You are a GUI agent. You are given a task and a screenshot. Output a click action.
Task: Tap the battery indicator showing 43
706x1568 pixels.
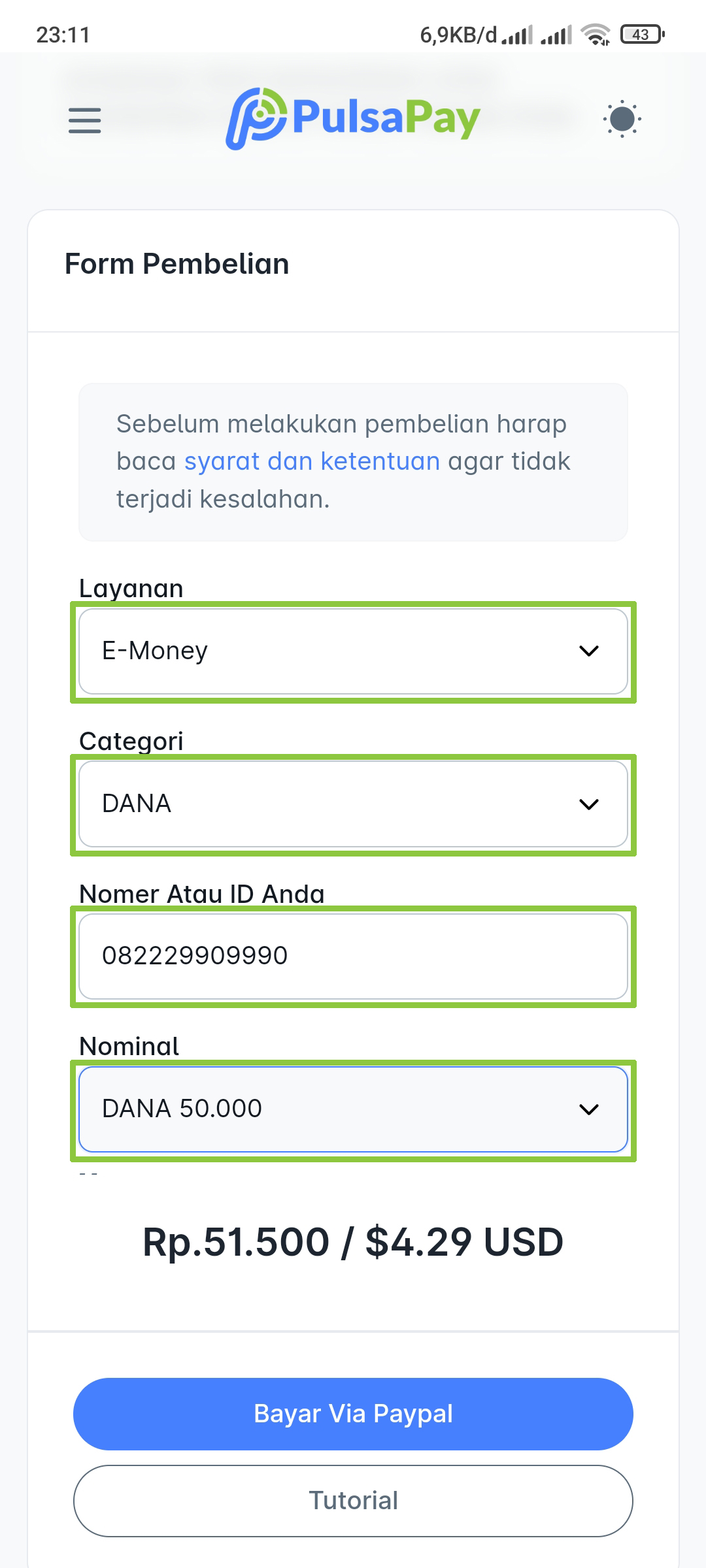[640, 34]
